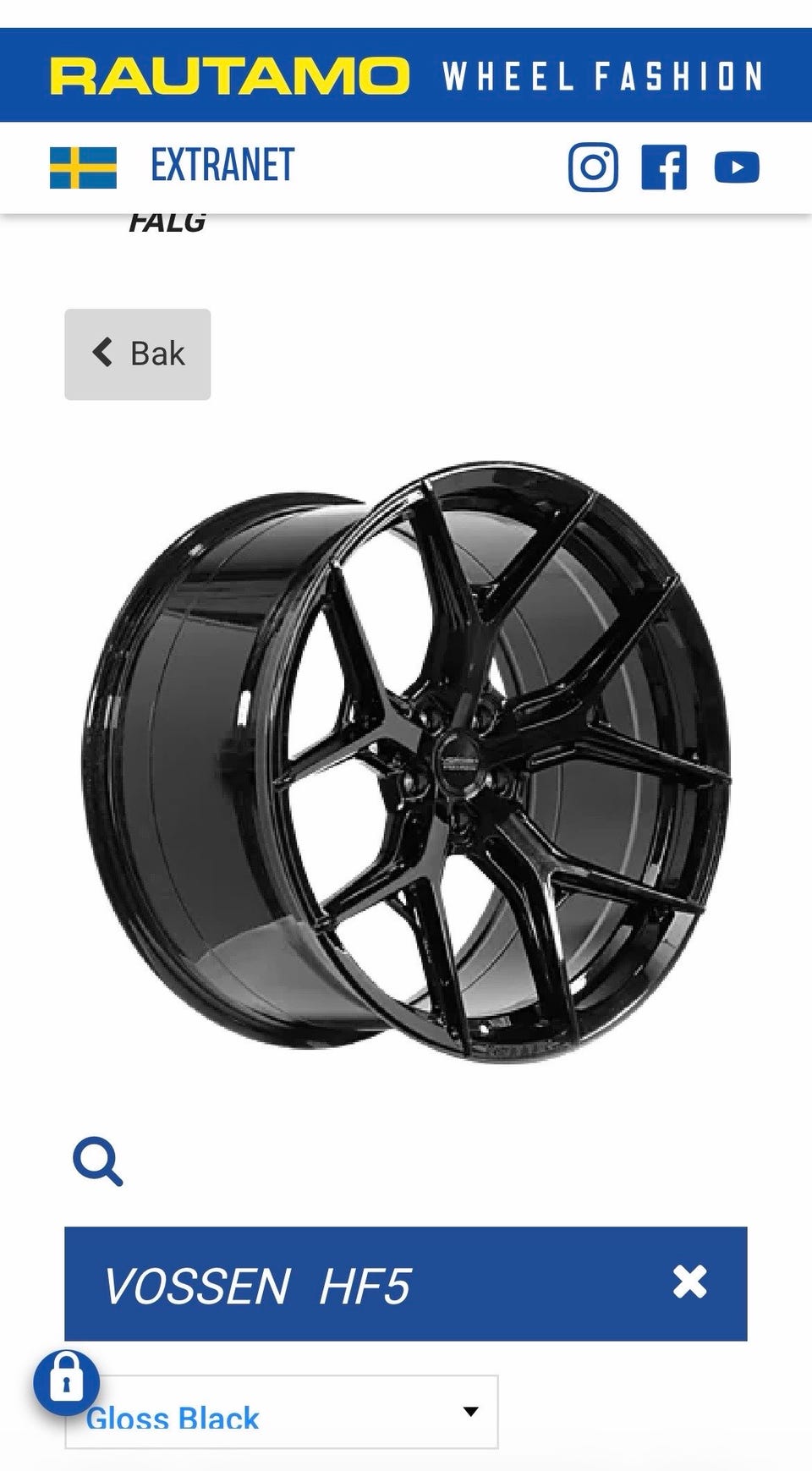Viewport: 812px width, 1471px height.
Task: Tap the Swedish flag language selector
Action: [x=83, y=167]
